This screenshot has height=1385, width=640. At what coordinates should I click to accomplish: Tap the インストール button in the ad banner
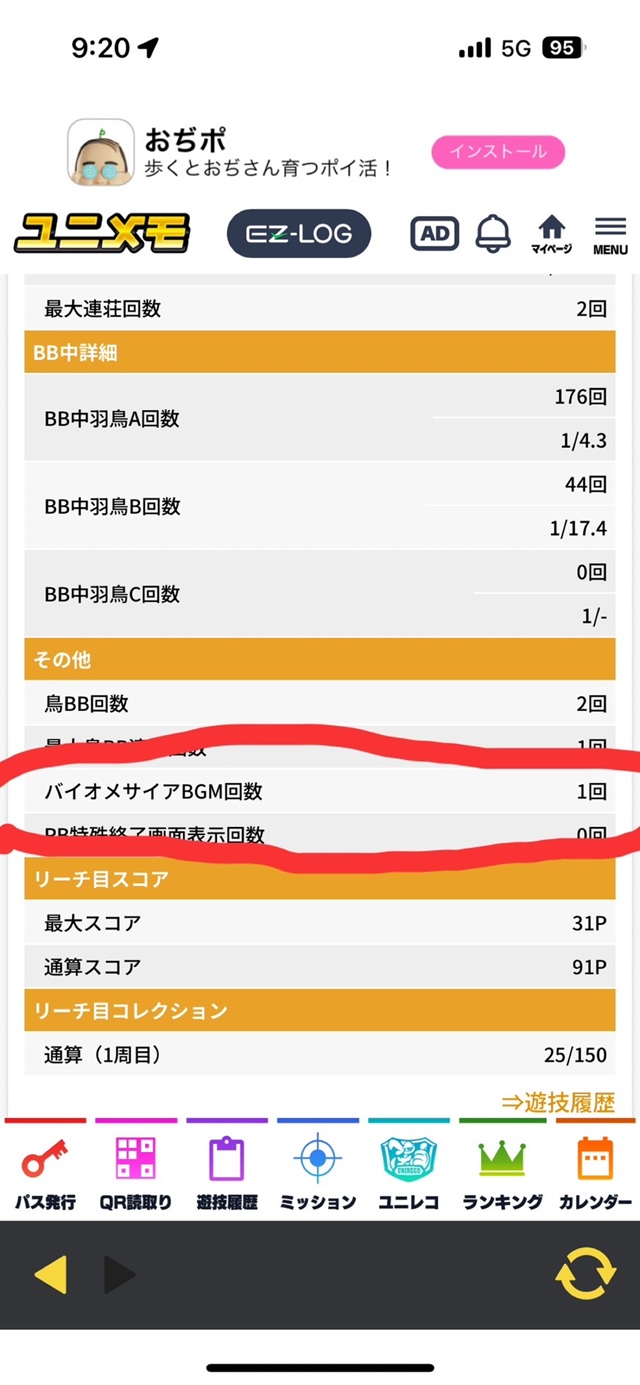pos(498,152)
